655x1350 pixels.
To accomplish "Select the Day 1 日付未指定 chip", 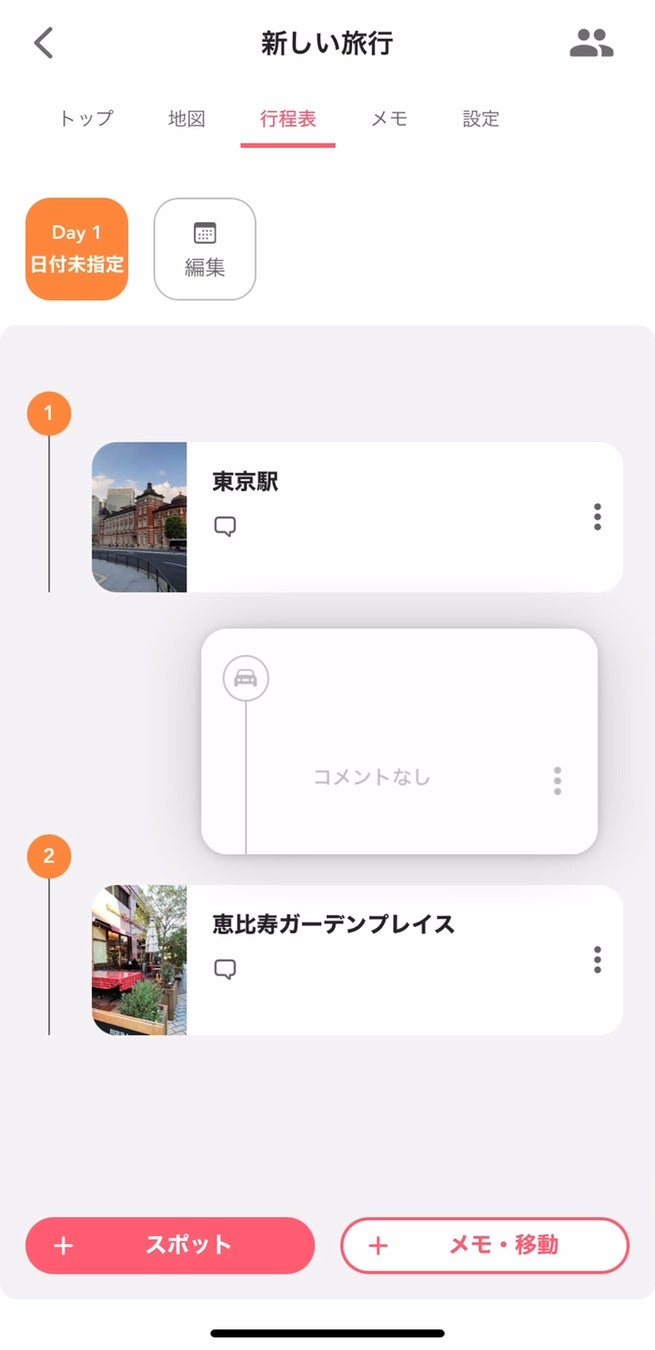I will [77, 249].
